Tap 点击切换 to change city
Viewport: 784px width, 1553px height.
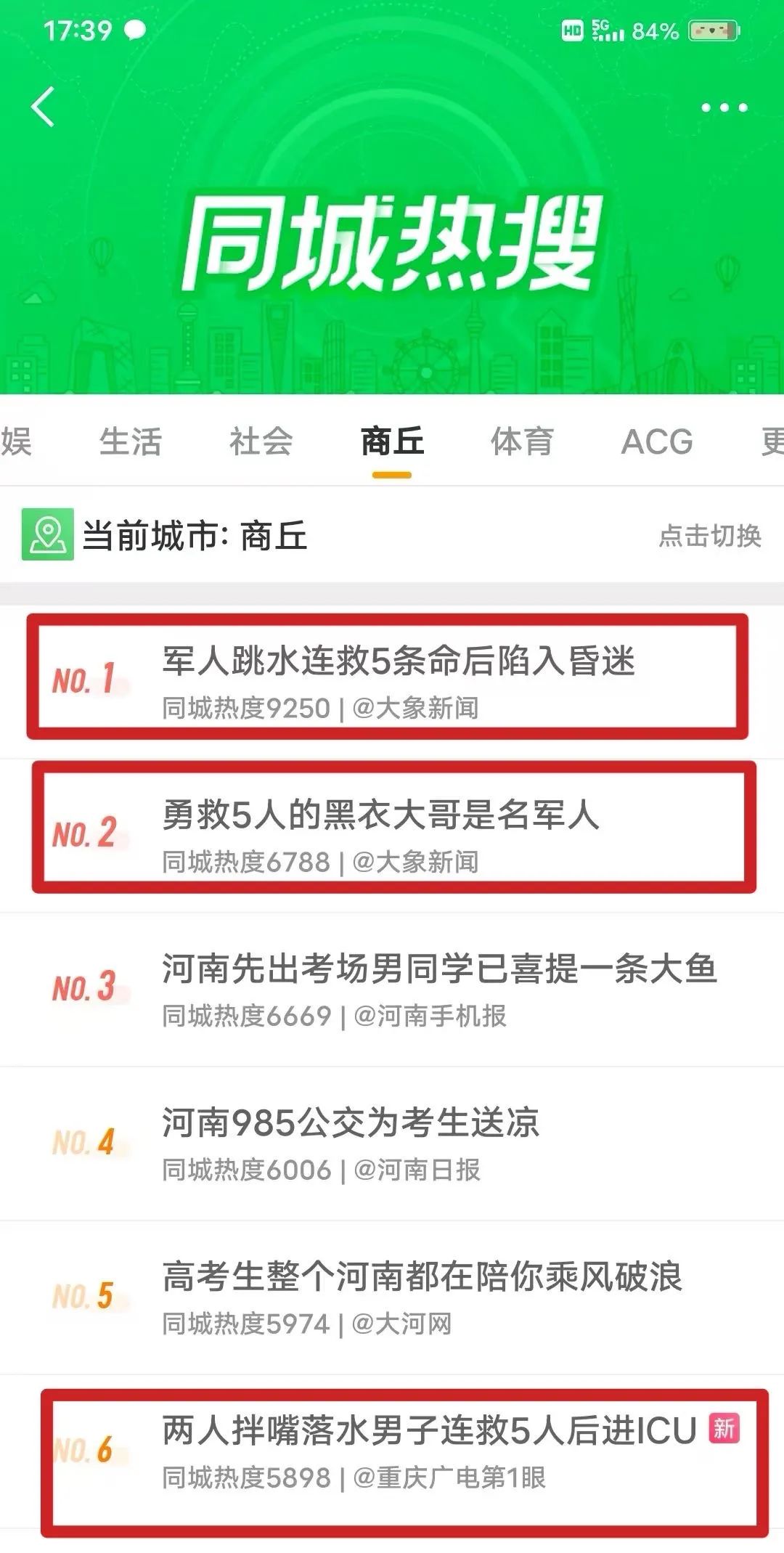[709, 536]
